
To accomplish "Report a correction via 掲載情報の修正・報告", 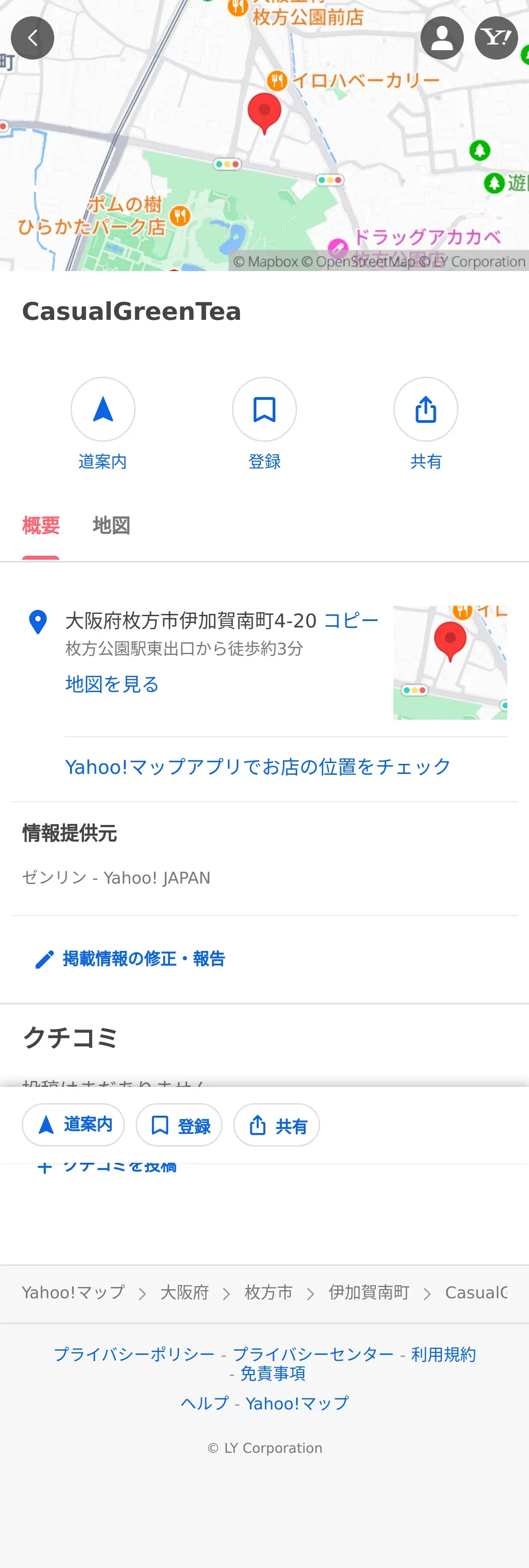I will [x=144, y=959].
